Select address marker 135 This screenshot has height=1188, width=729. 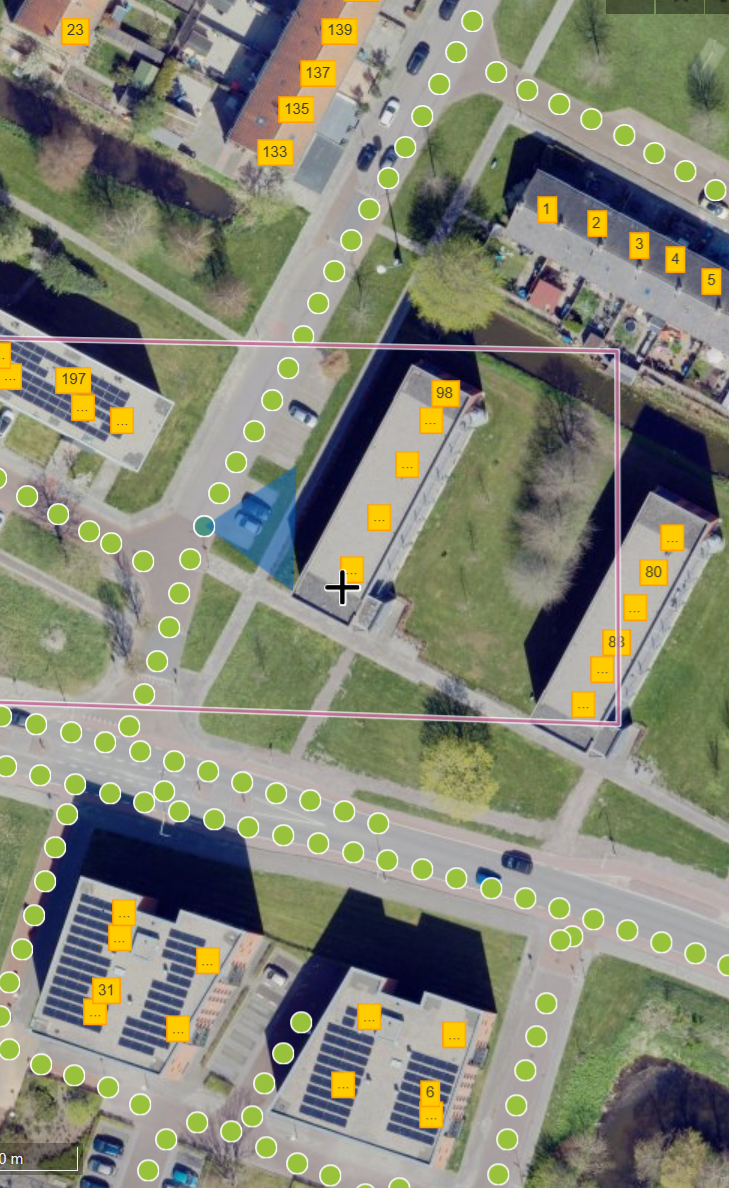point(297,108)
